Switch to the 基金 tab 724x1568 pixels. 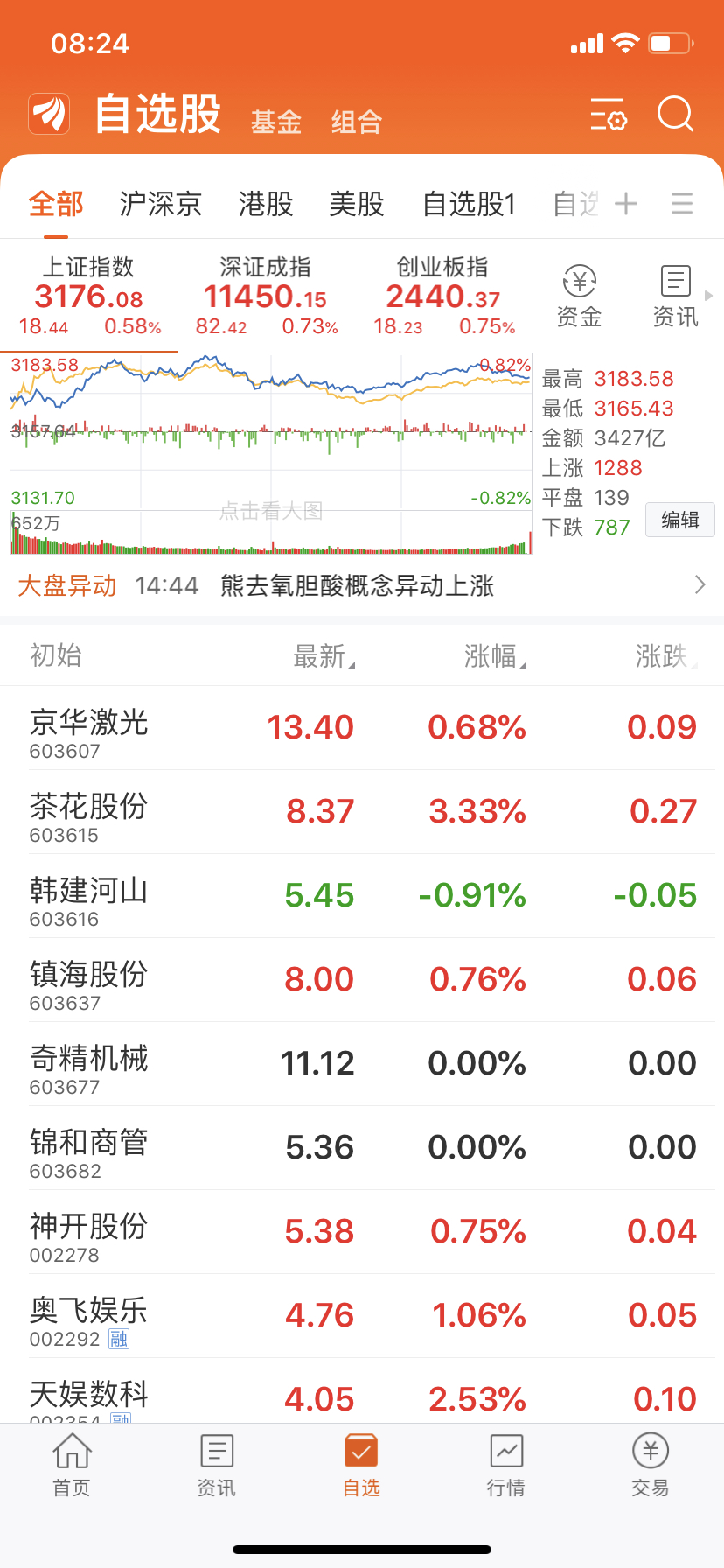pos(276,122)
